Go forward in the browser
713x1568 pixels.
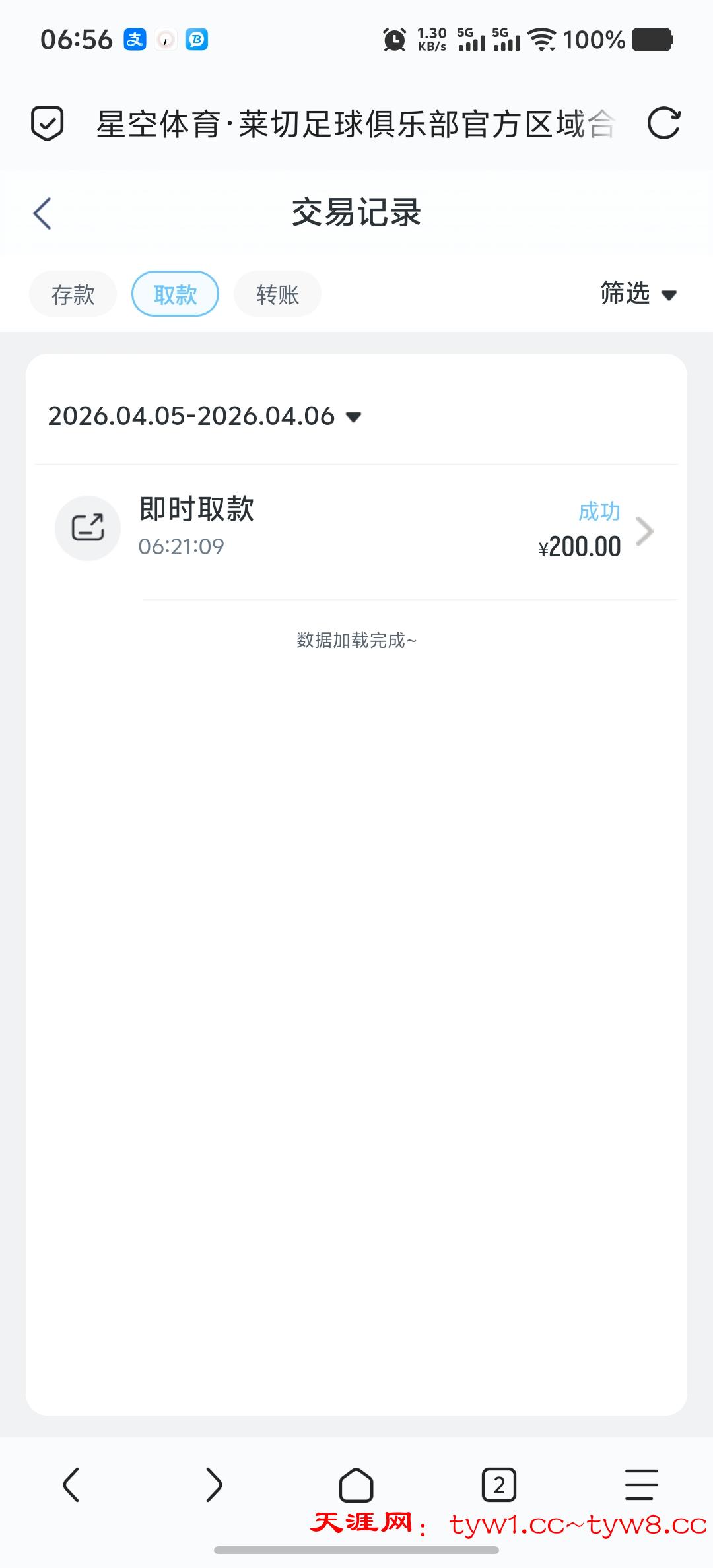[x=213, y=1485]
